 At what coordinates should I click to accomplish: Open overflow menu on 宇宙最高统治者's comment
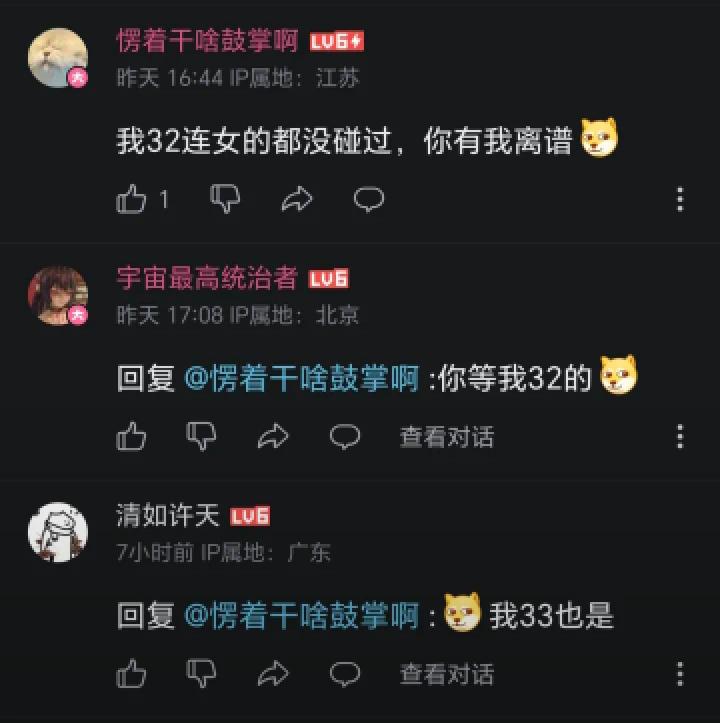[x=680, y=436]
